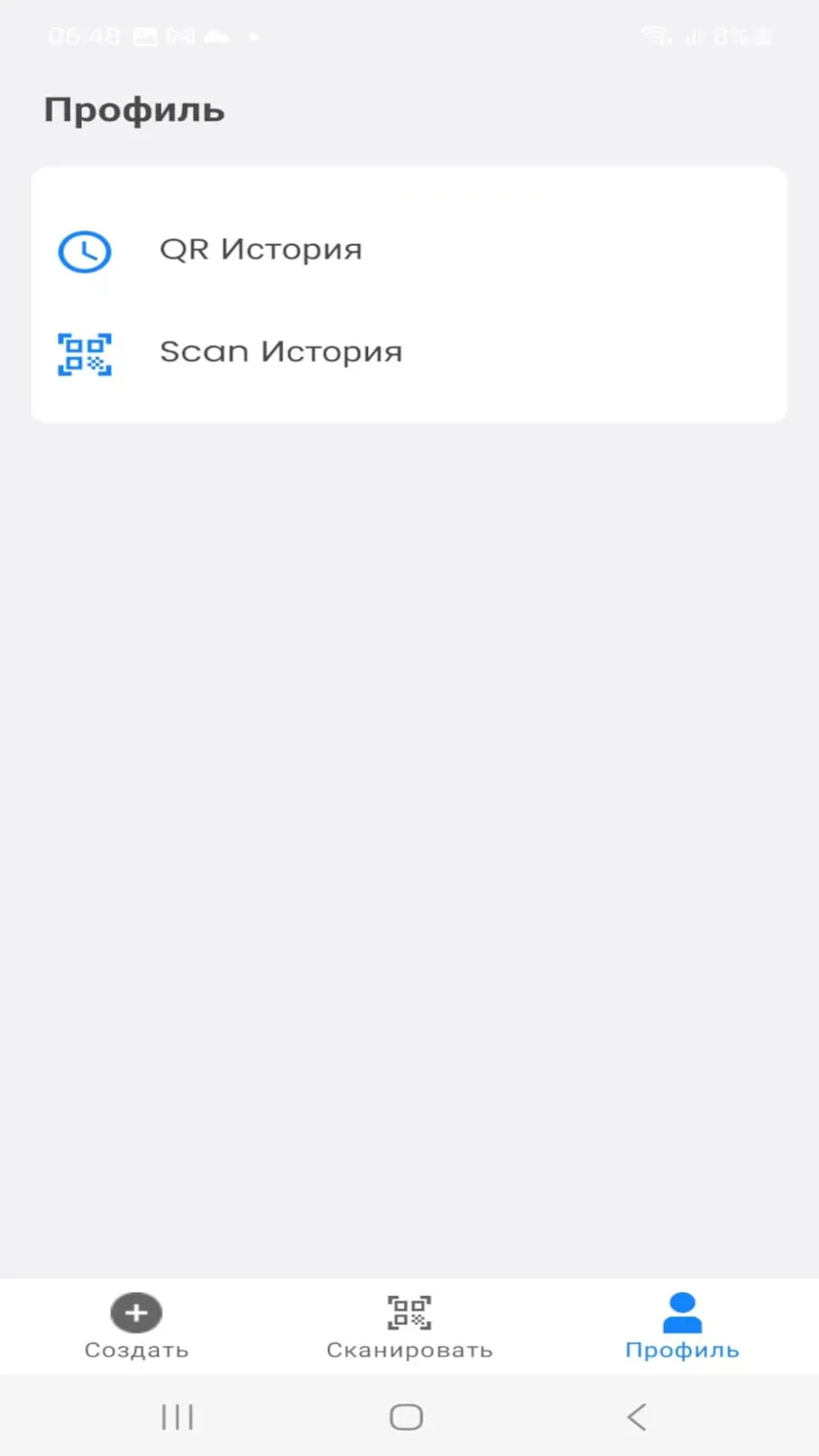819x1456 pixels.
Task: Switch to the Создать tab
Action: pos(137,1326)
